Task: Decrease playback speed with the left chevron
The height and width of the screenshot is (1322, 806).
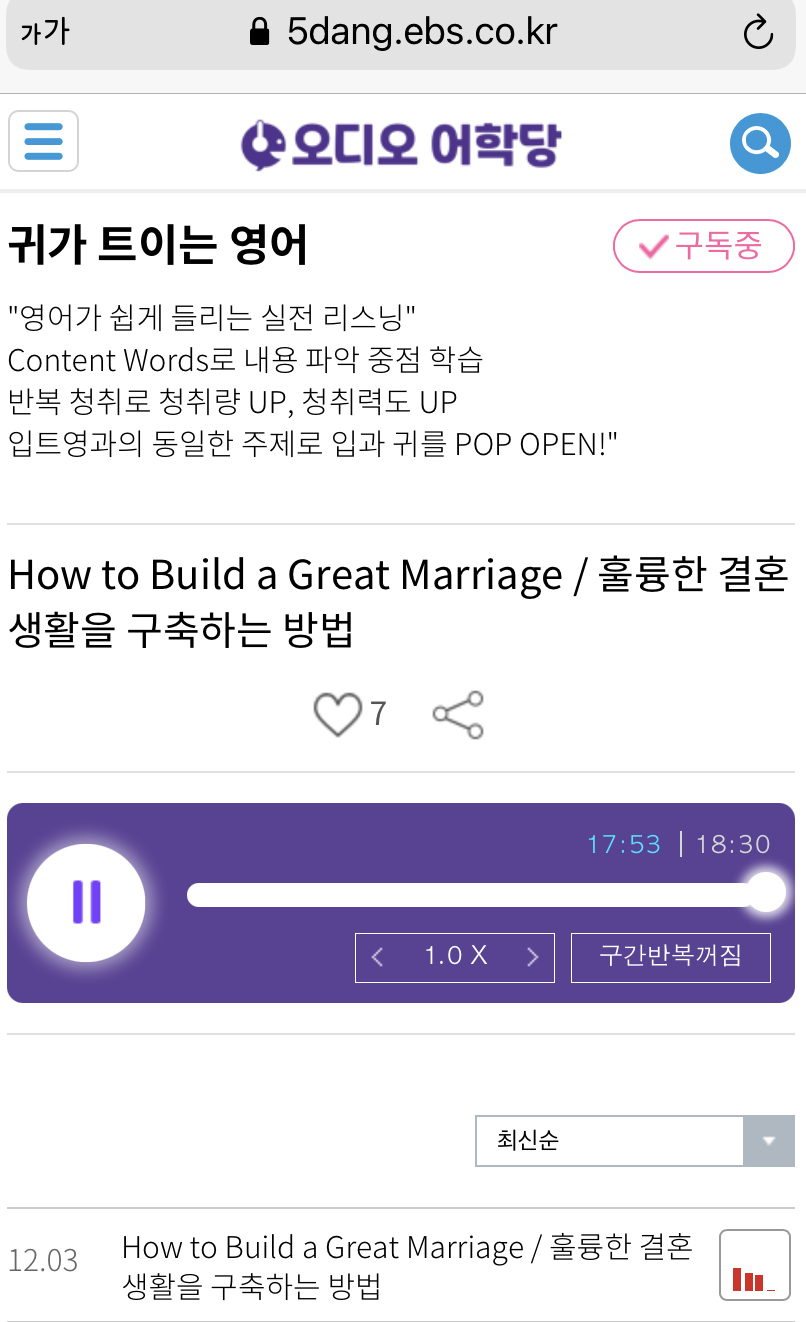Action: 377,957
